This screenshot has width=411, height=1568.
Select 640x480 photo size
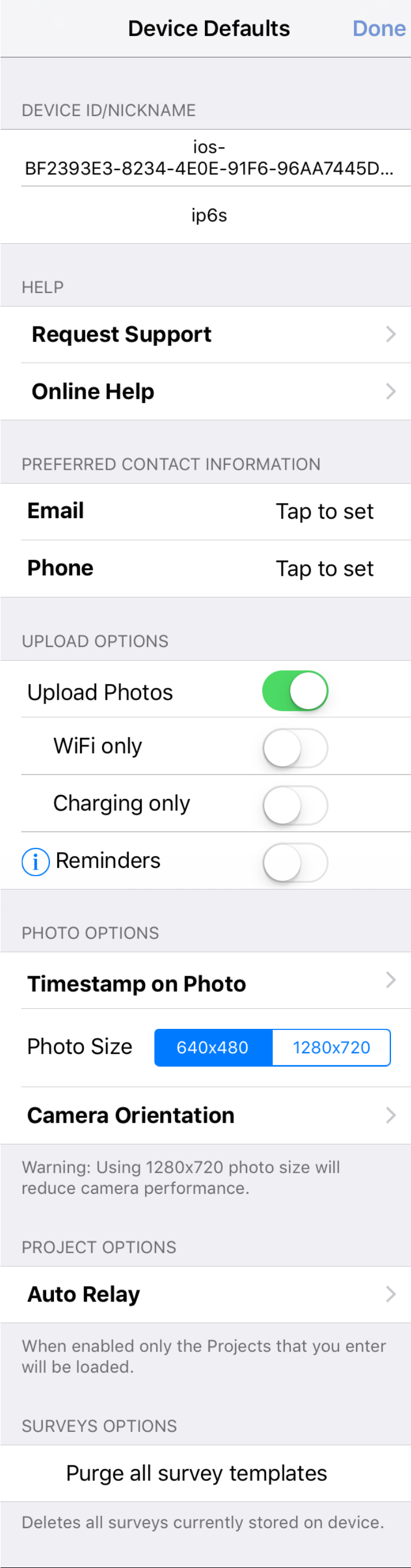pos(213,1048)
